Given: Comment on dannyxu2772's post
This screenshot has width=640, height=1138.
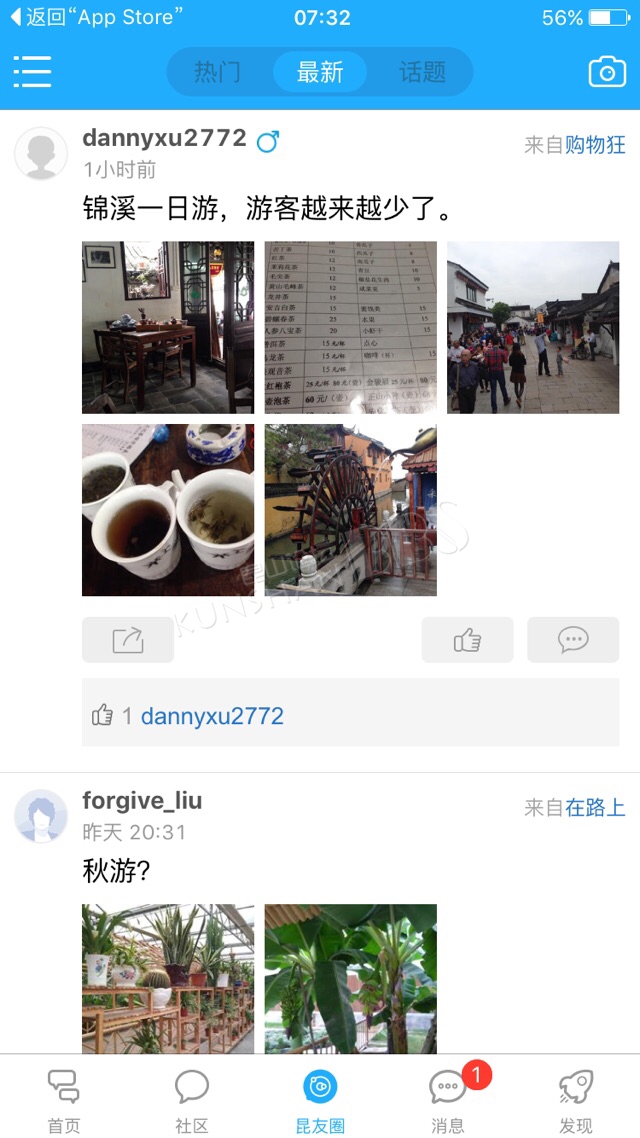Looking at the screenshot, I should (573, 640).
